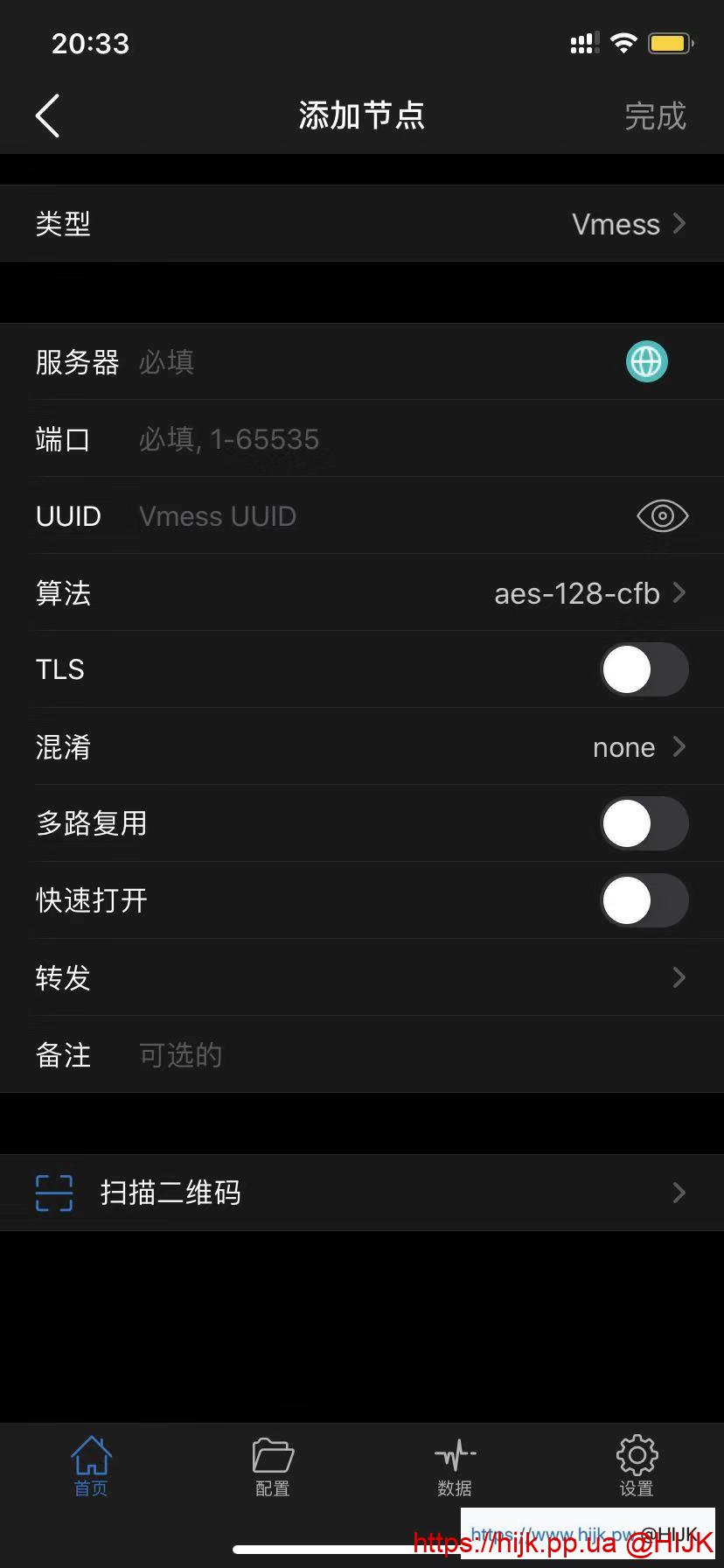Enable the 快速打开 toggle
The height and width of the screenshot is (1568, 724).
tap(644, 901)
